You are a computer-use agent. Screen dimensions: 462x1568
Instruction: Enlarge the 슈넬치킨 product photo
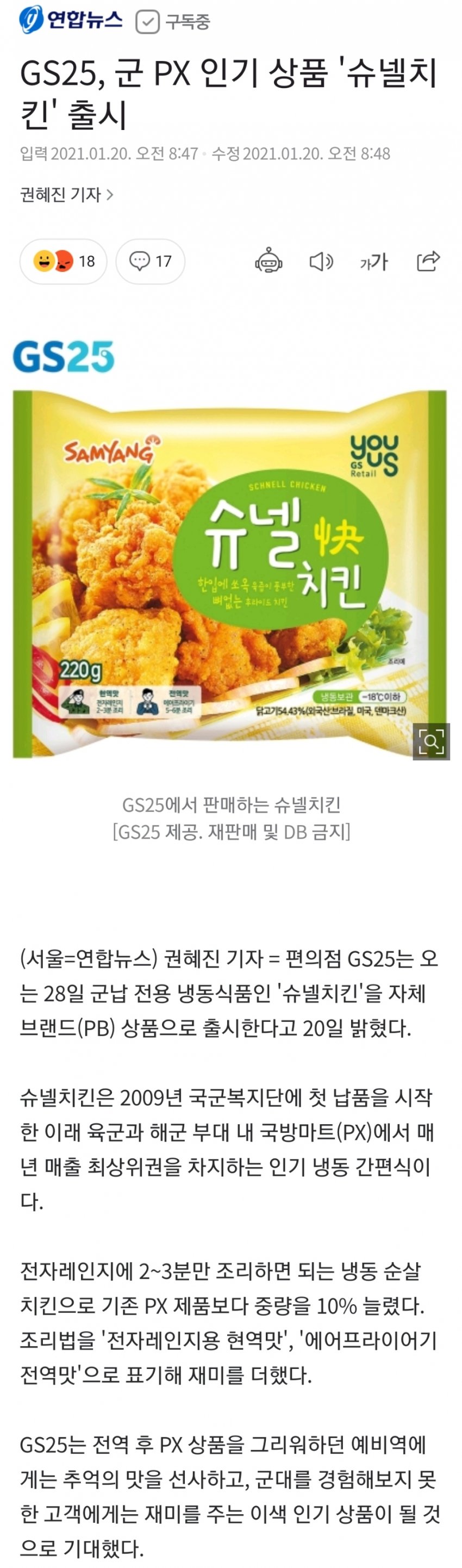pos(431,741)
